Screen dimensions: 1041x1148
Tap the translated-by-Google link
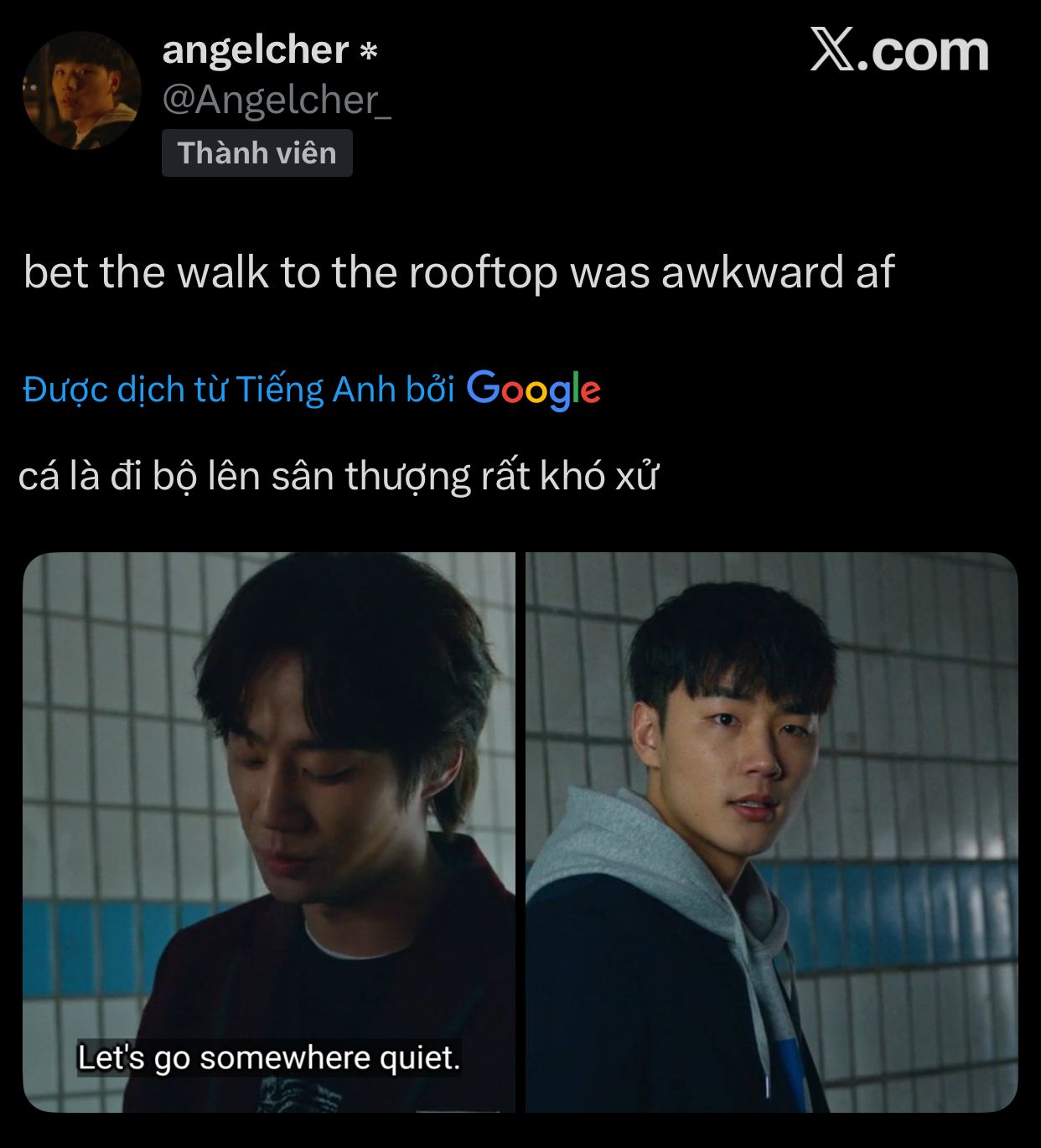[x=311, y=390]
